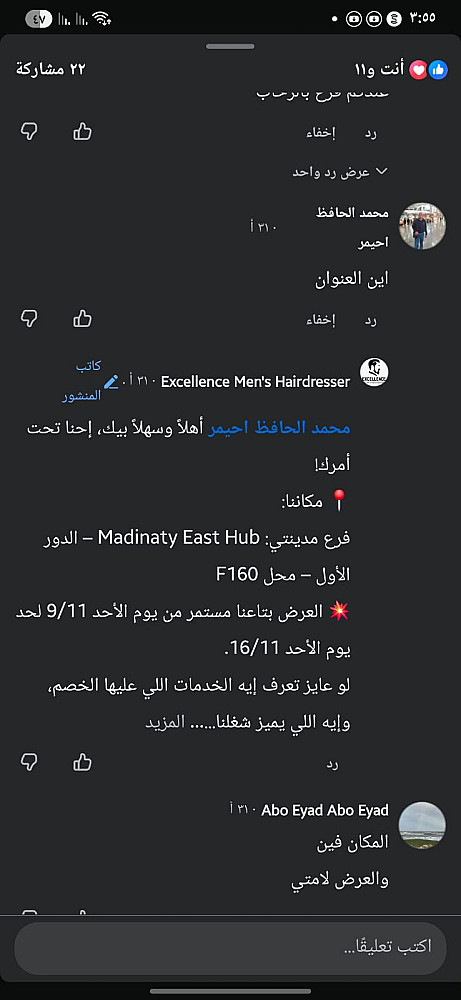Dislike محمد الحافظ's comment "اين العنوان"
The image size is (461, 1000).
coord(29,318)
